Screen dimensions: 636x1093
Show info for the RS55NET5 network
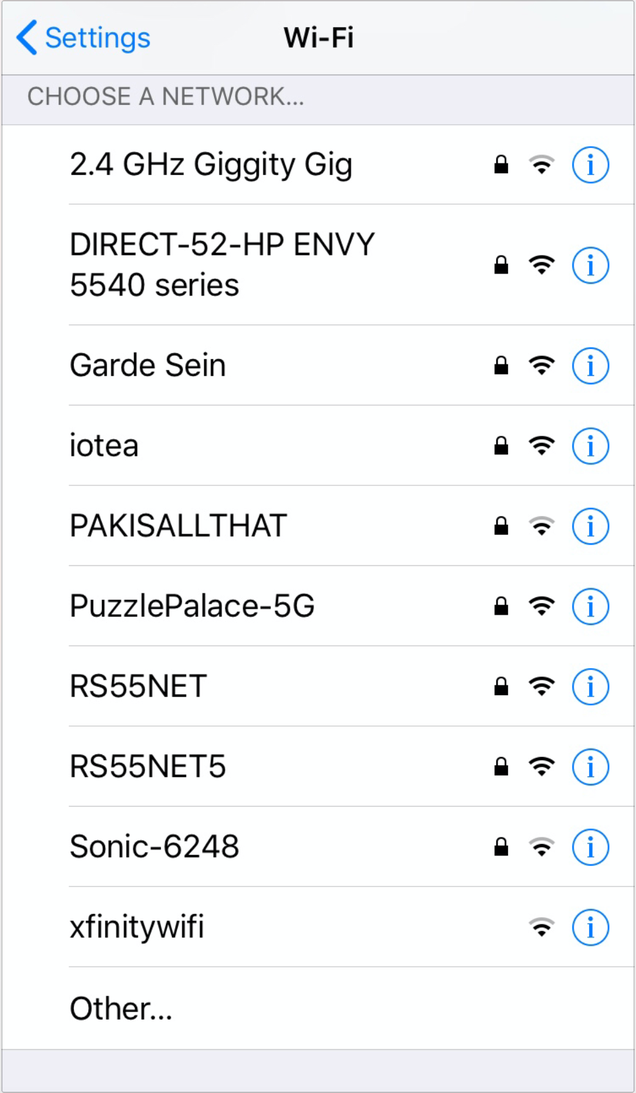click(590, 767)
